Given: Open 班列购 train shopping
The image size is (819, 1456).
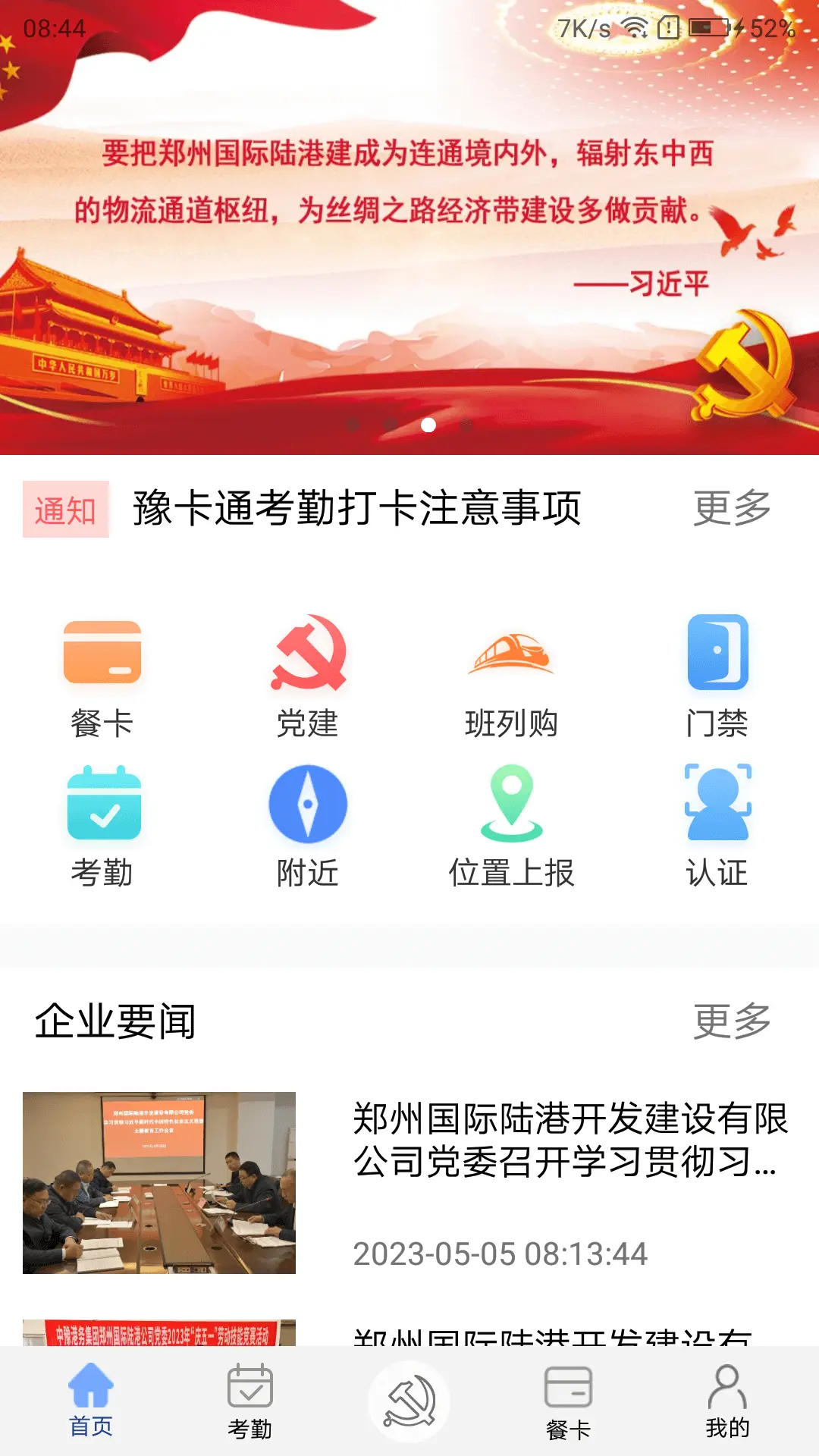Looking at the screenshot, I should (x=511, y=675).
